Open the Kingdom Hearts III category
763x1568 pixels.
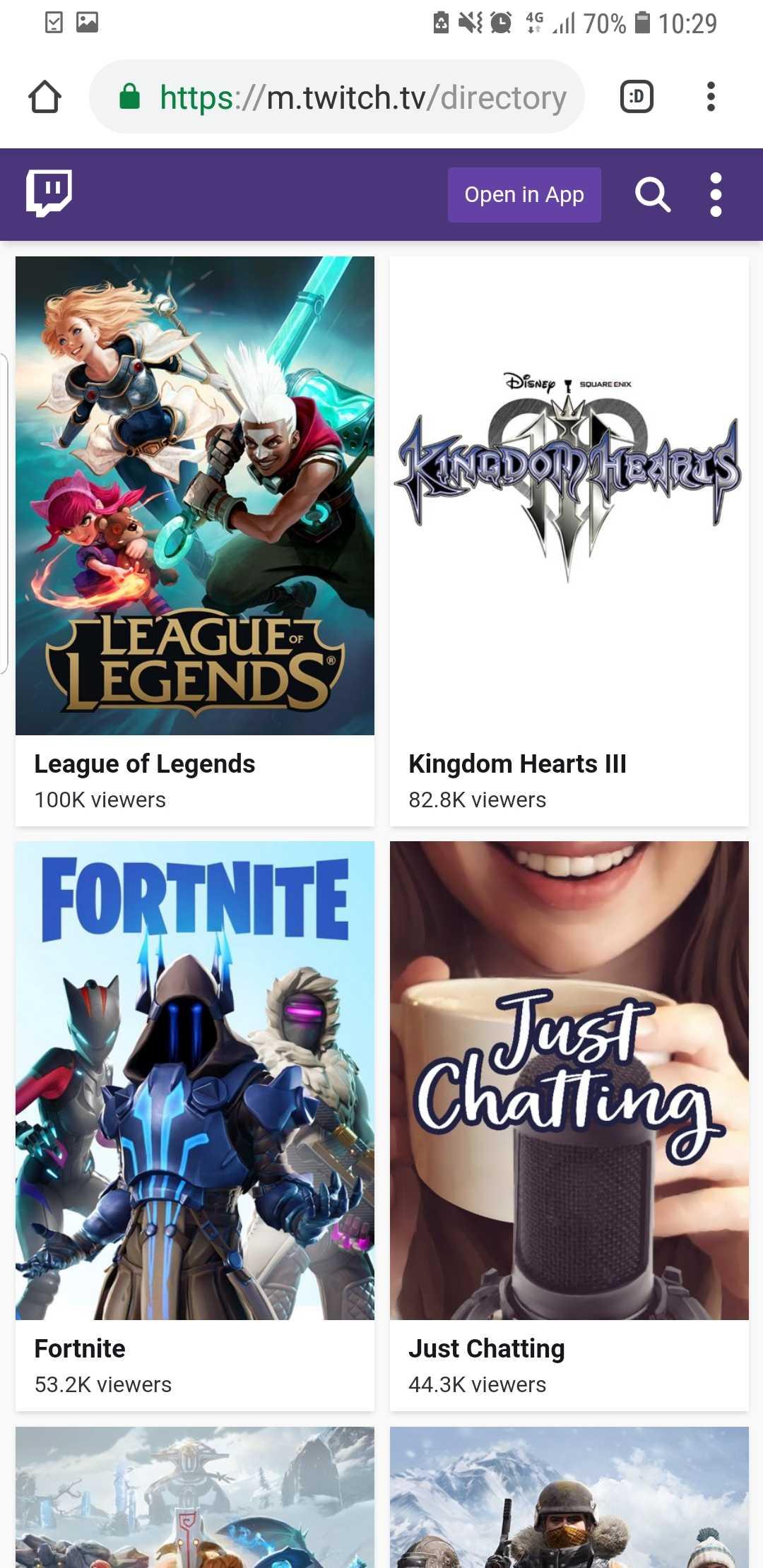(x=569, y=541)
